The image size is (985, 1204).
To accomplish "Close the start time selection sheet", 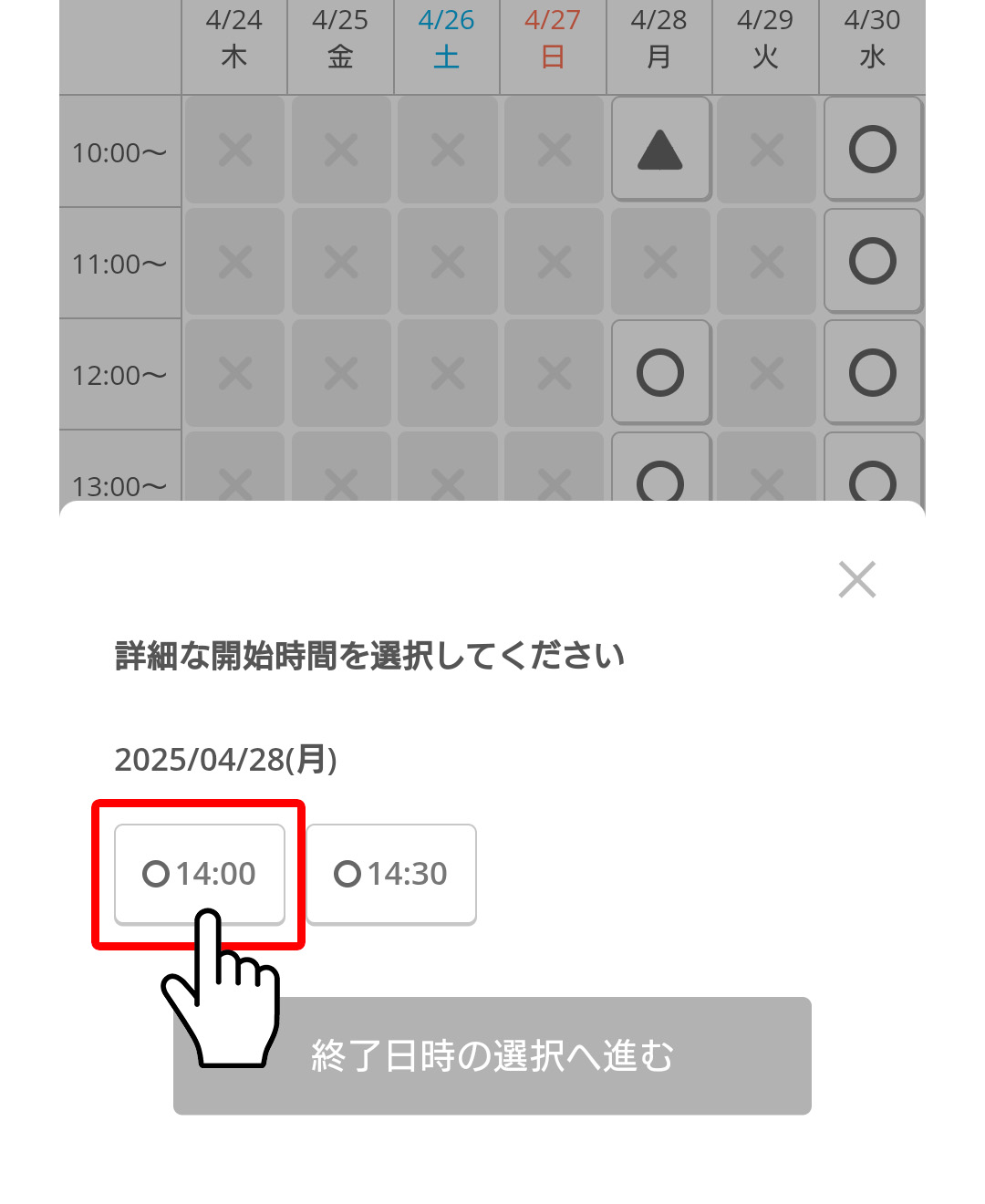I will pos(856,579).
